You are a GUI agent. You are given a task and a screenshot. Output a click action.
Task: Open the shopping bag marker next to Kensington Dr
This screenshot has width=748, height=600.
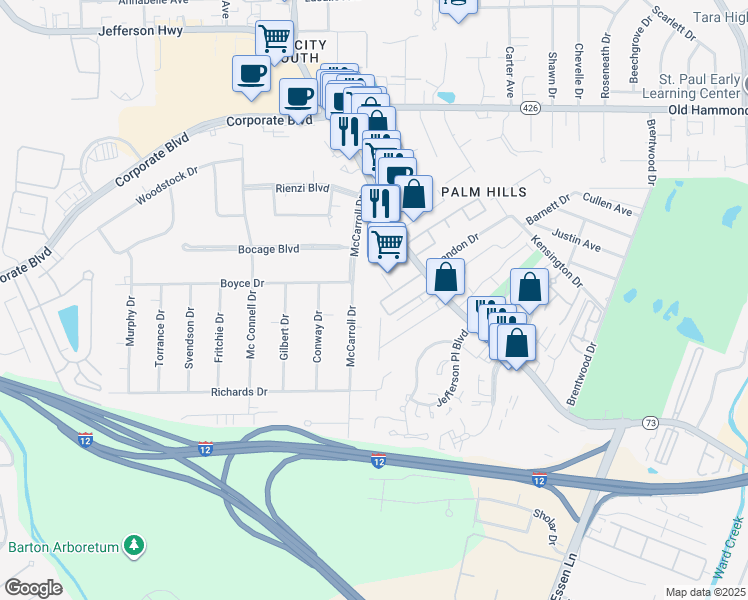[529, 290]
